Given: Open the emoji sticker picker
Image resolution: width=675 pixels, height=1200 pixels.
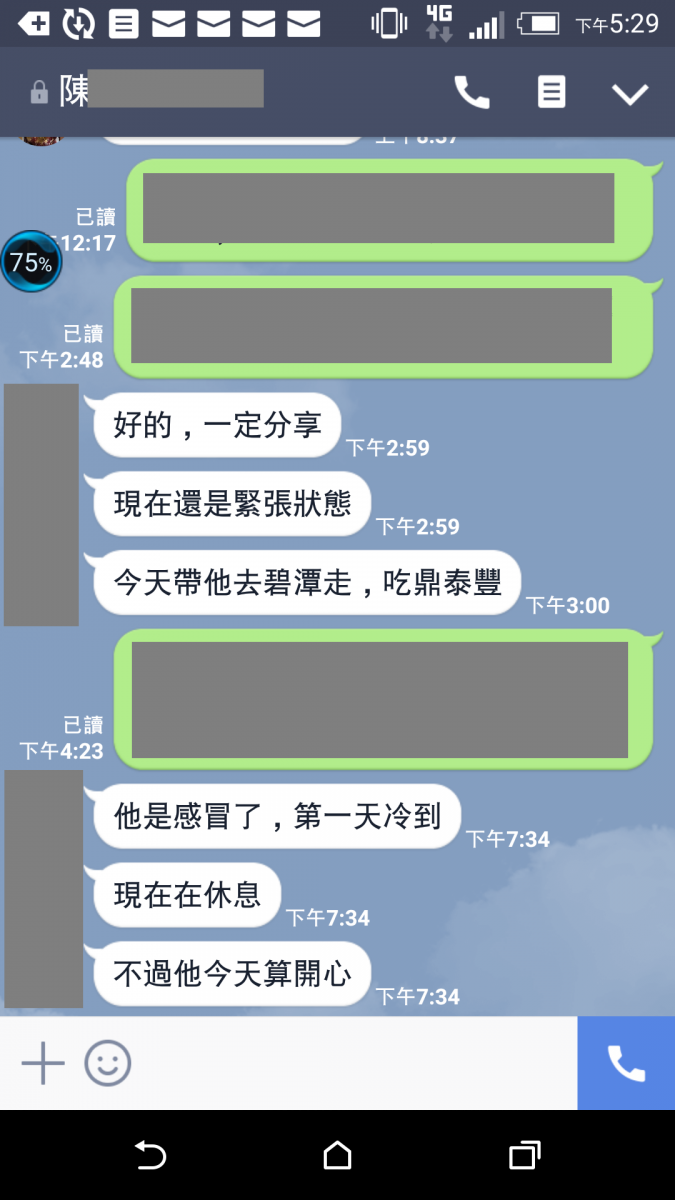Looking at the screenshot, I should [x=107, y=1063].
